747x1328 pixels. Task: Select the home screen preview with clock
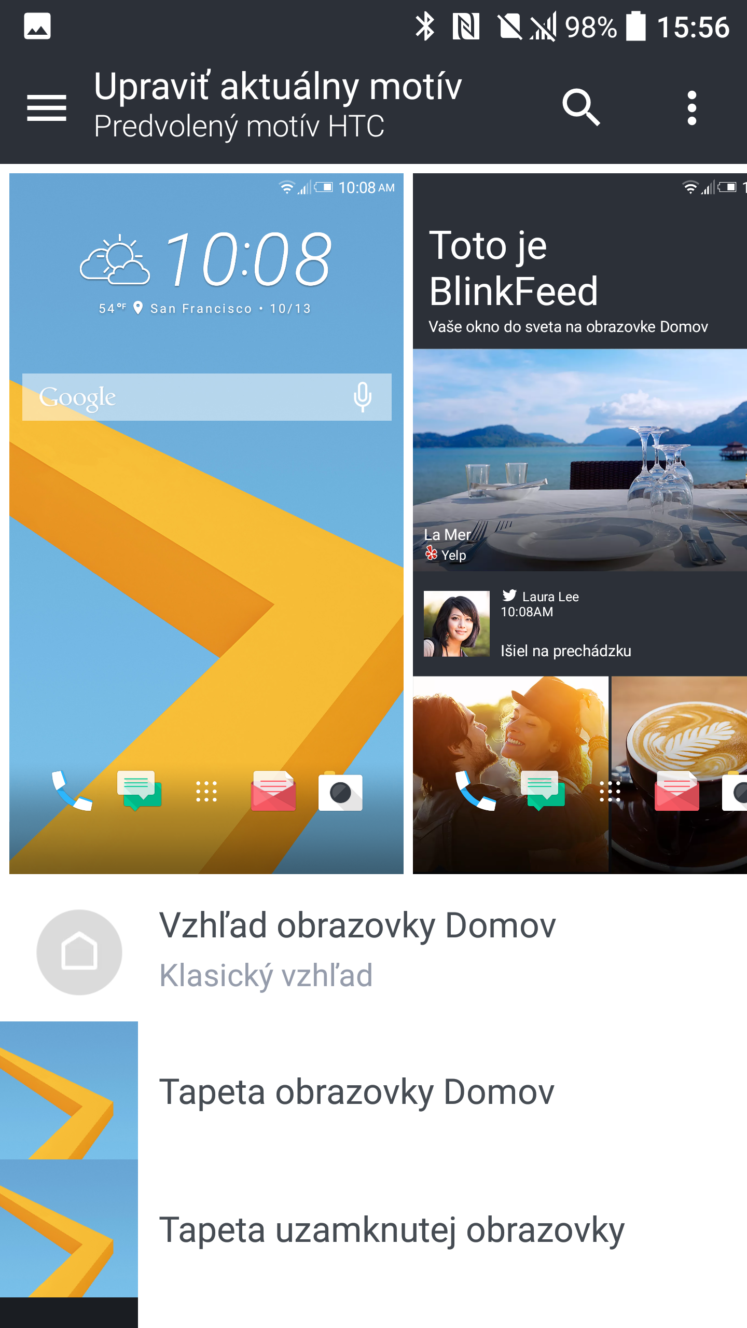click(x=206, y=523)
